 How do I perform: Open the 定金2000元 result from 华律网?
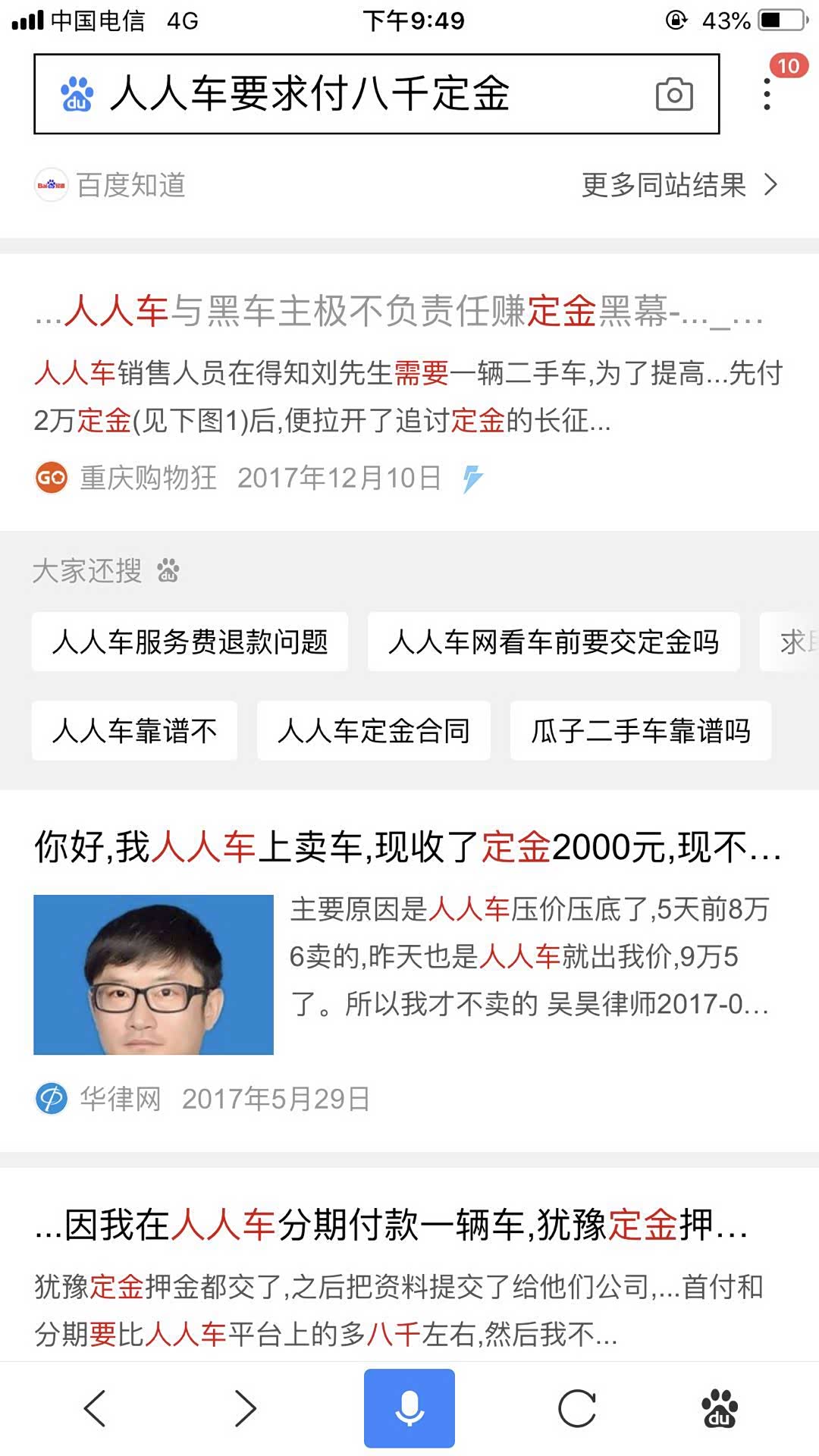406,847
